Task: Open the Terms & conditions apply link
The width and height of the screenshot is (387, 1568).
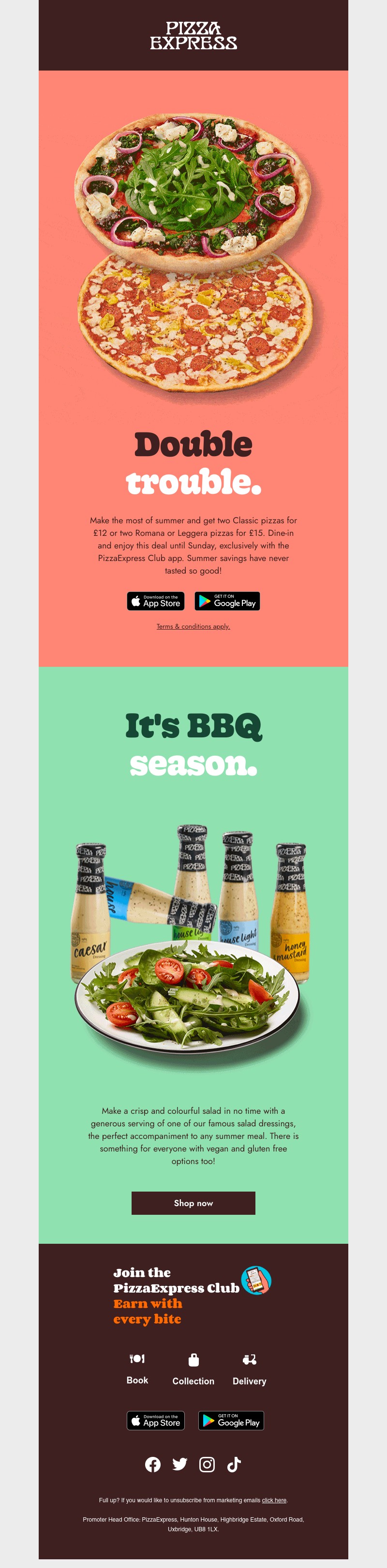Action: [x=193, y=626]
